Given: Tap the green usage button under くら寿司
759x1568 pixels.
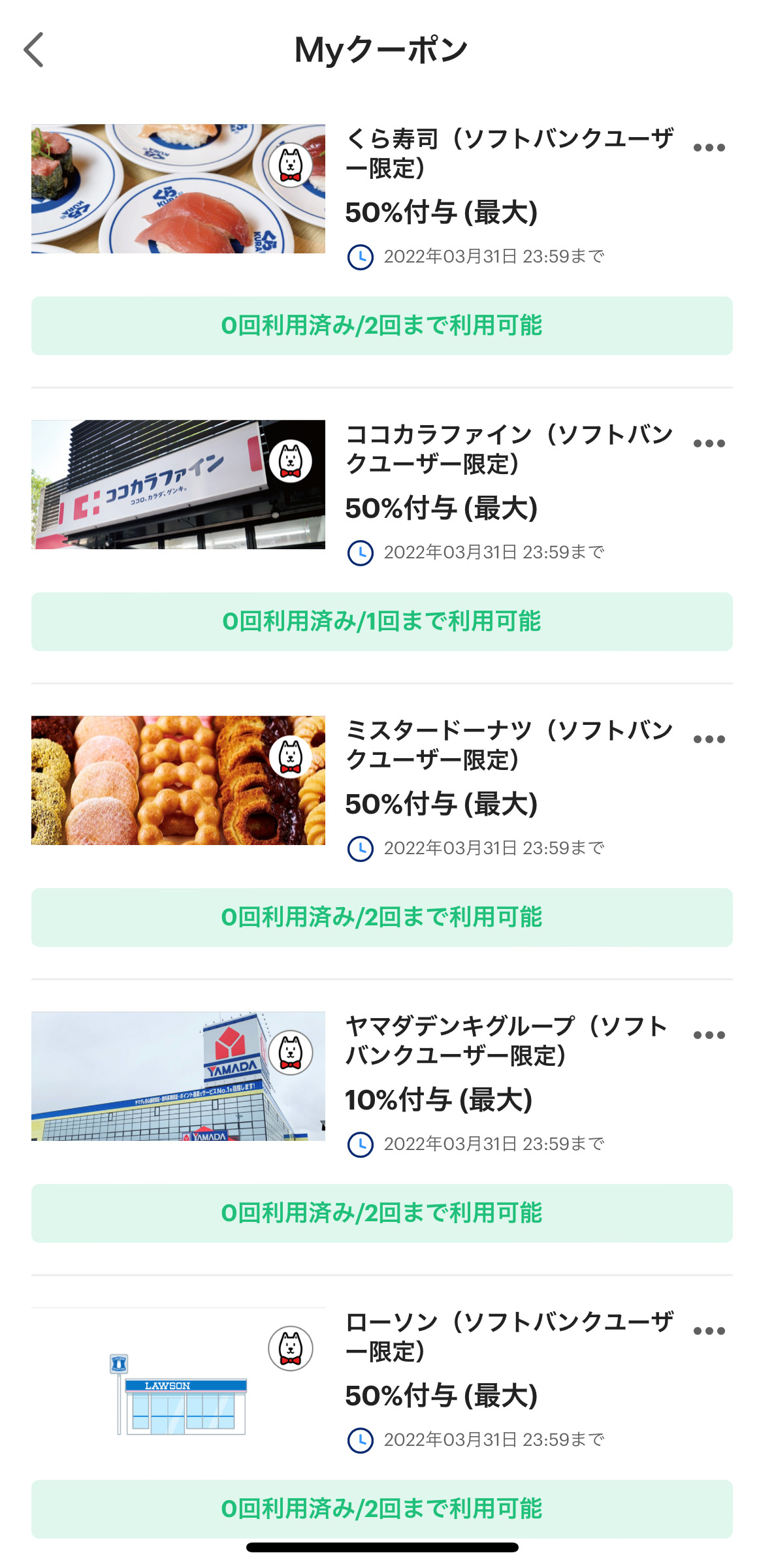Looking at the screenshot, I should 381,326.
